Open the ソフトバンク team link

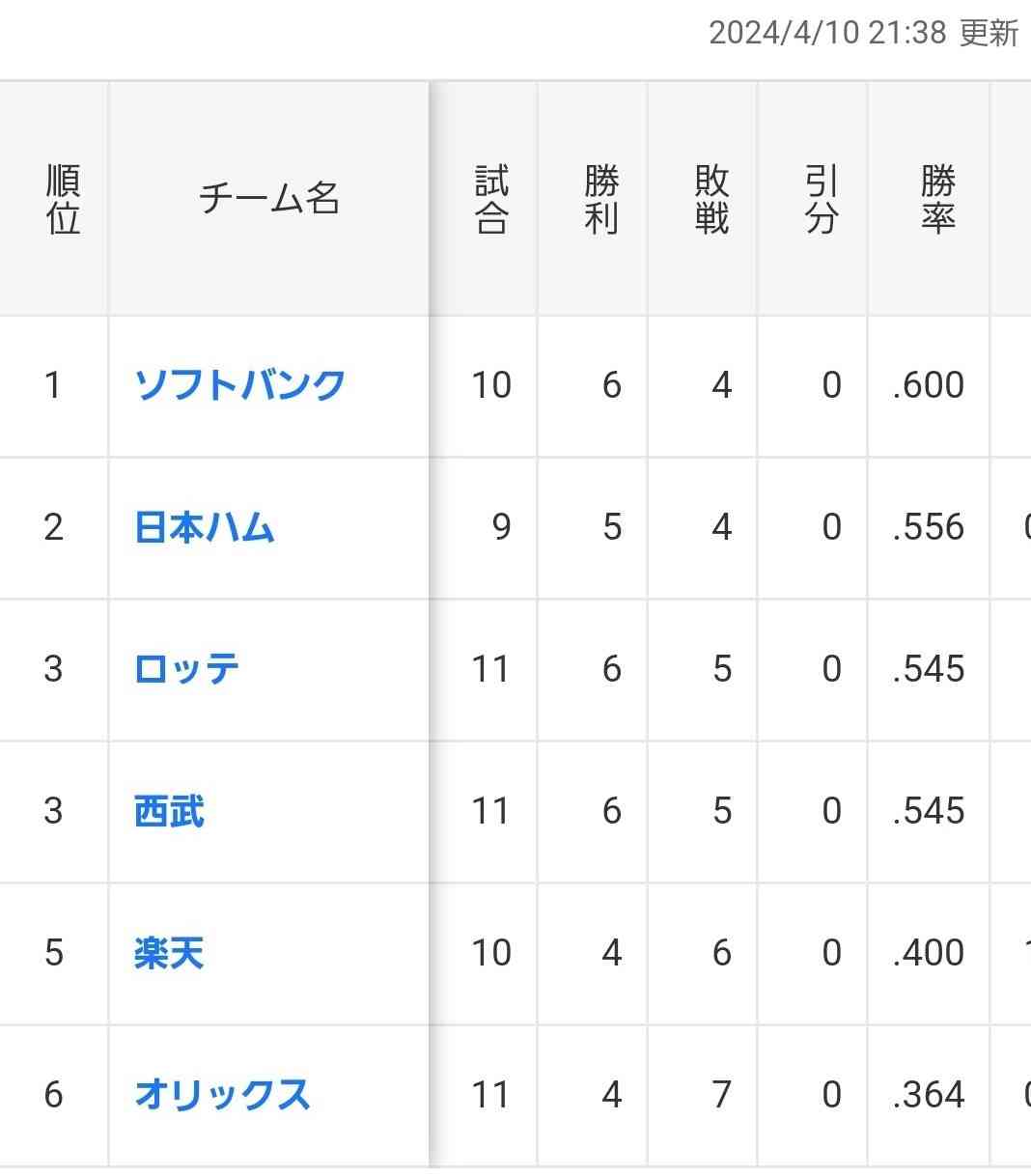click(x=239, y=385)
